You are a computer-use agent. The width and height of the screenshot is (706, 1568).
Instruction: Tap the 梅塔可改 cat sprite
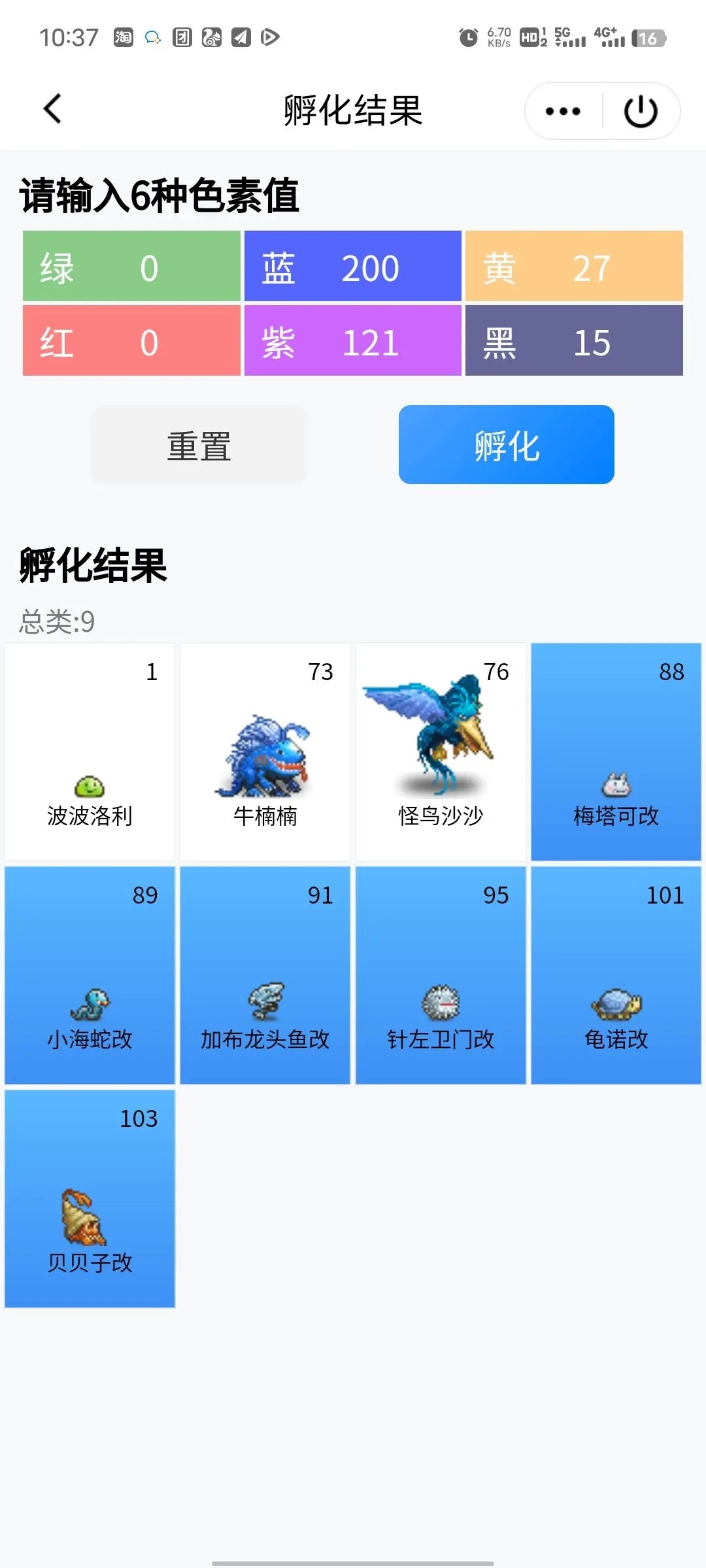click(x=613, y=782)
